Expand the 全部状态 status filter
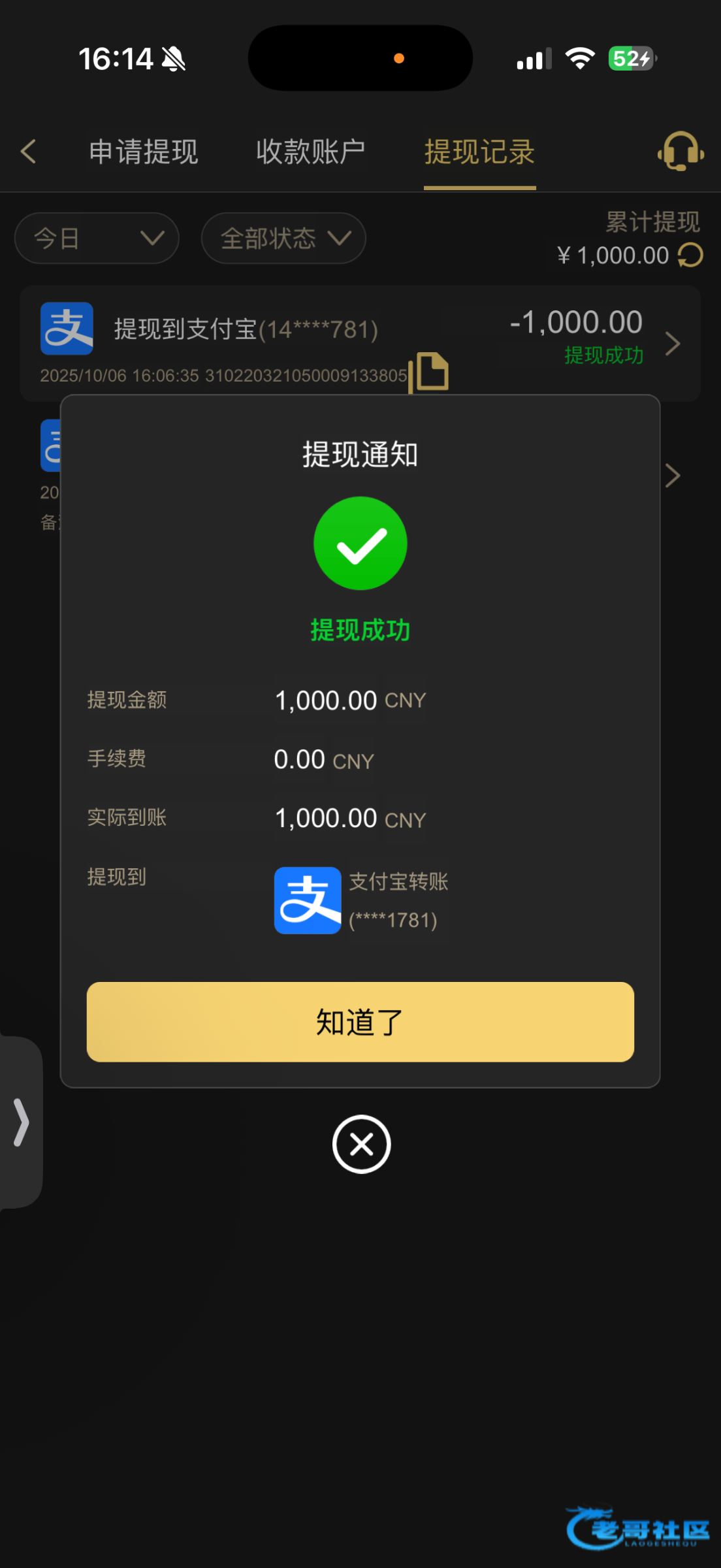The image size is (721, 1568). pos(283,238)
